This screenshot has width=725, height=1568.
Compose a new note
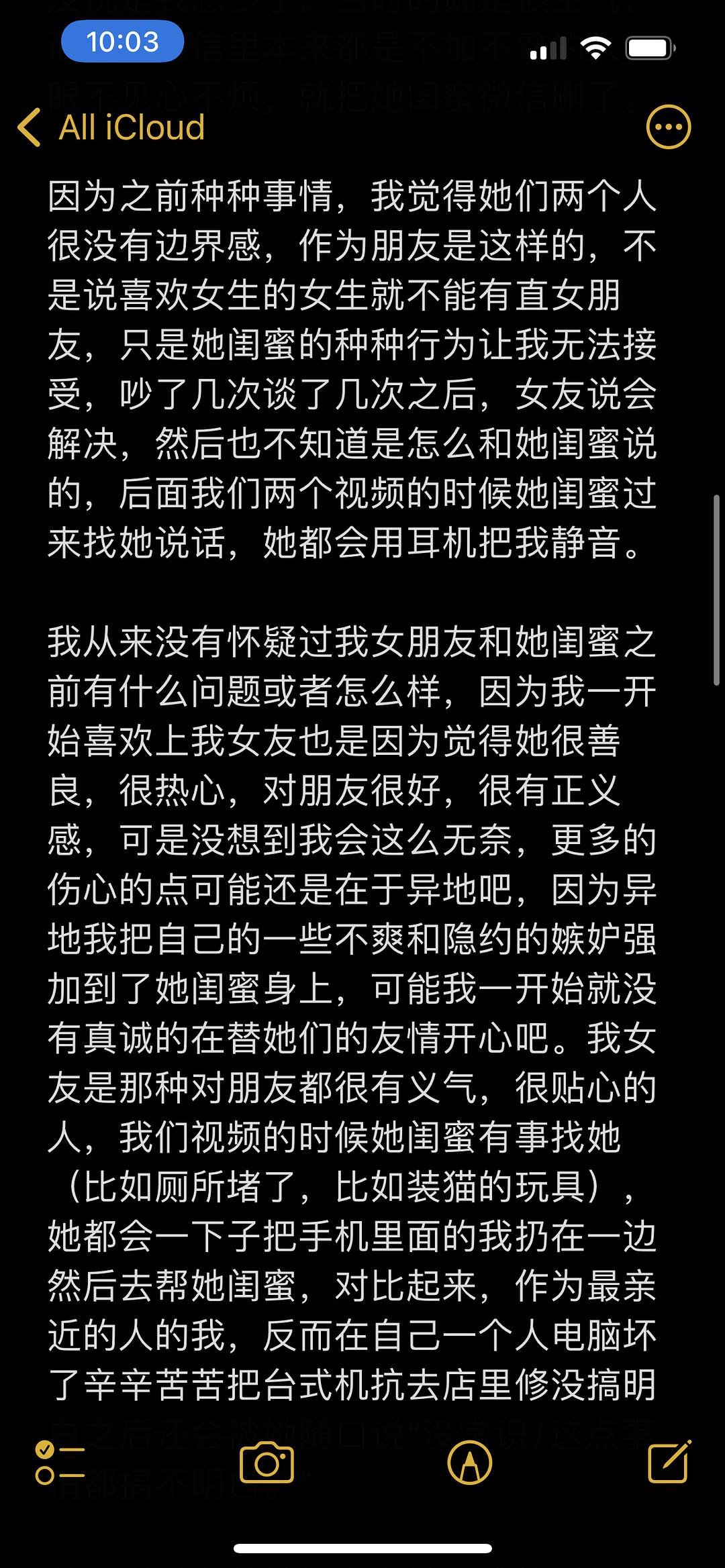coord(669,1461)
